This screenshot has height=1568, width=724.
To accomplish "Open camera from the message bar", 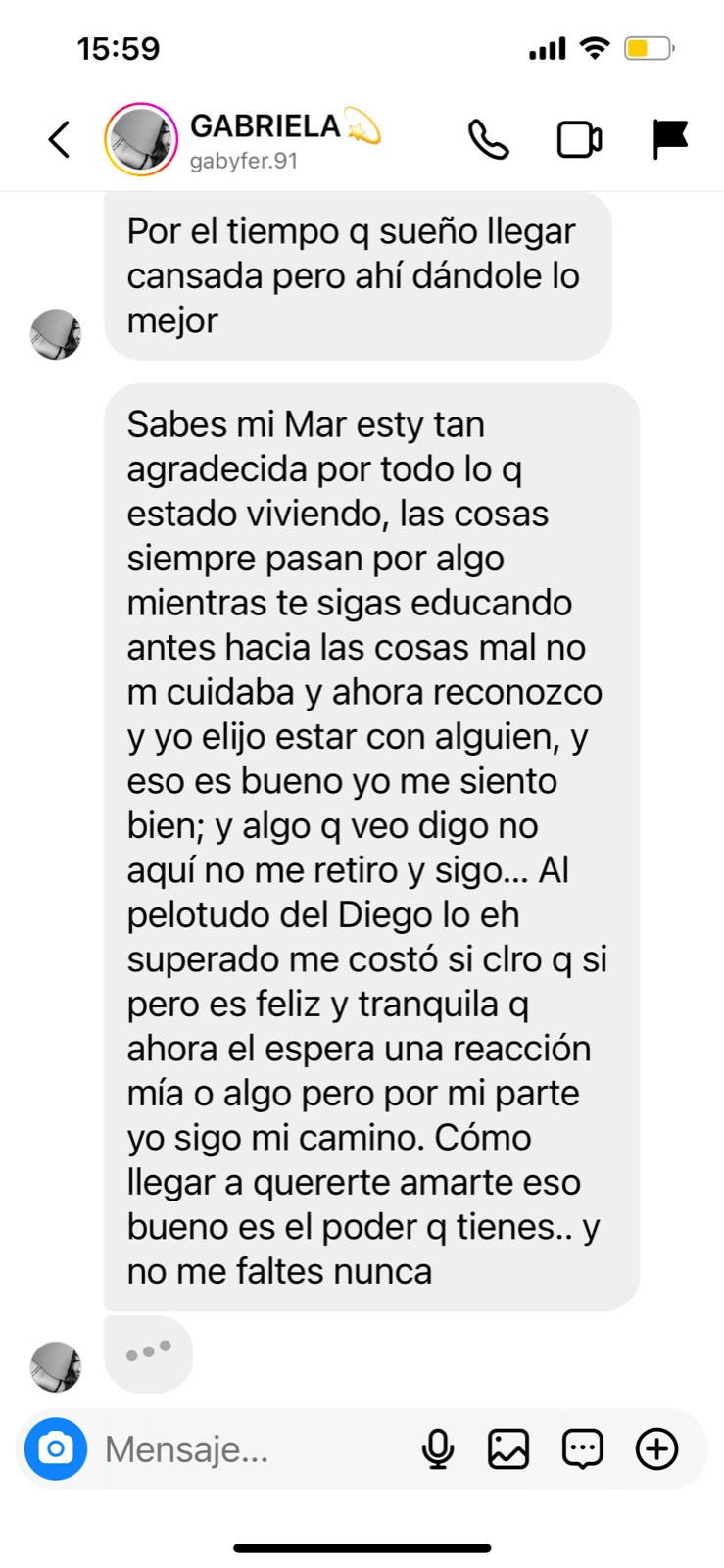I will point(56,1448).
